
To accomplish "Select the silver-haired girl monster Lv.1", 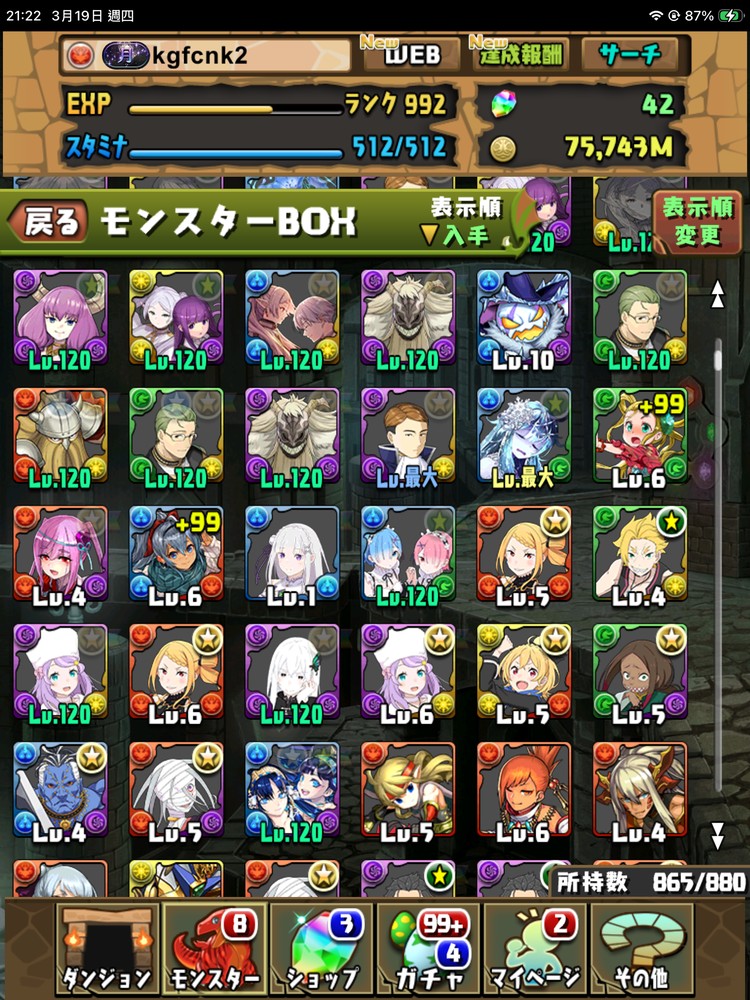I will pyautogui.click(x=292, y=554).
